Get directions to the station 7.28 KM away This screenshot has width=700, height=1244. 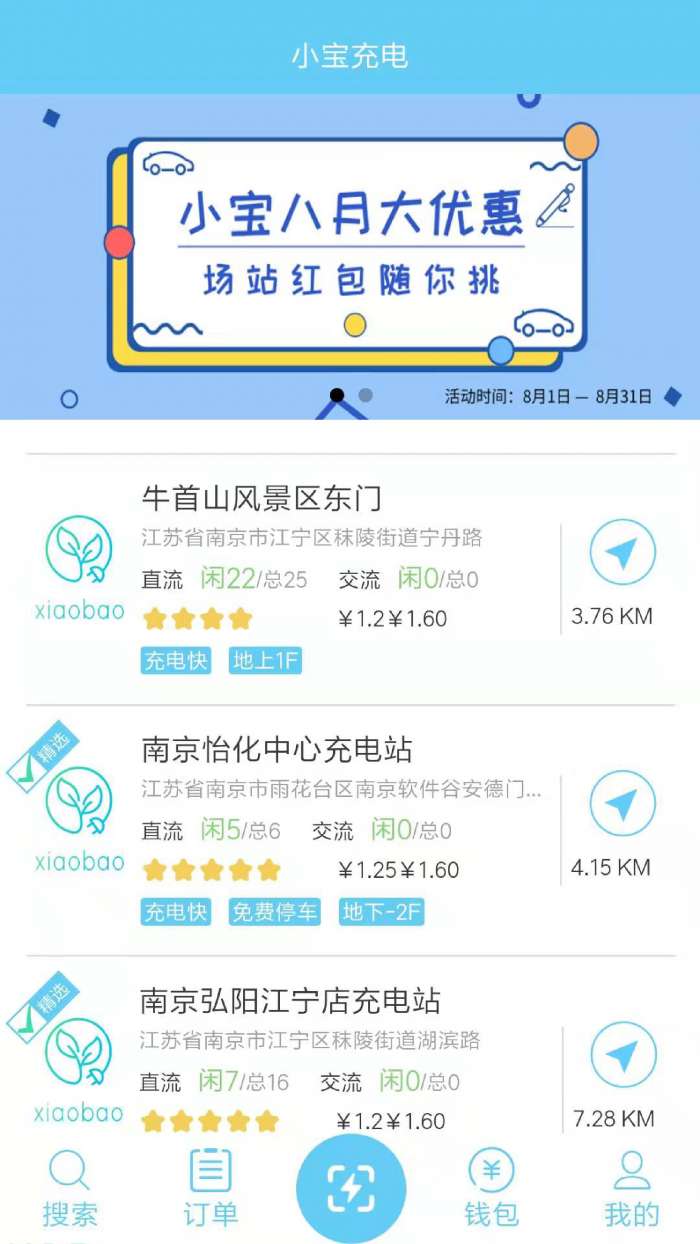tap(623, 1055)
